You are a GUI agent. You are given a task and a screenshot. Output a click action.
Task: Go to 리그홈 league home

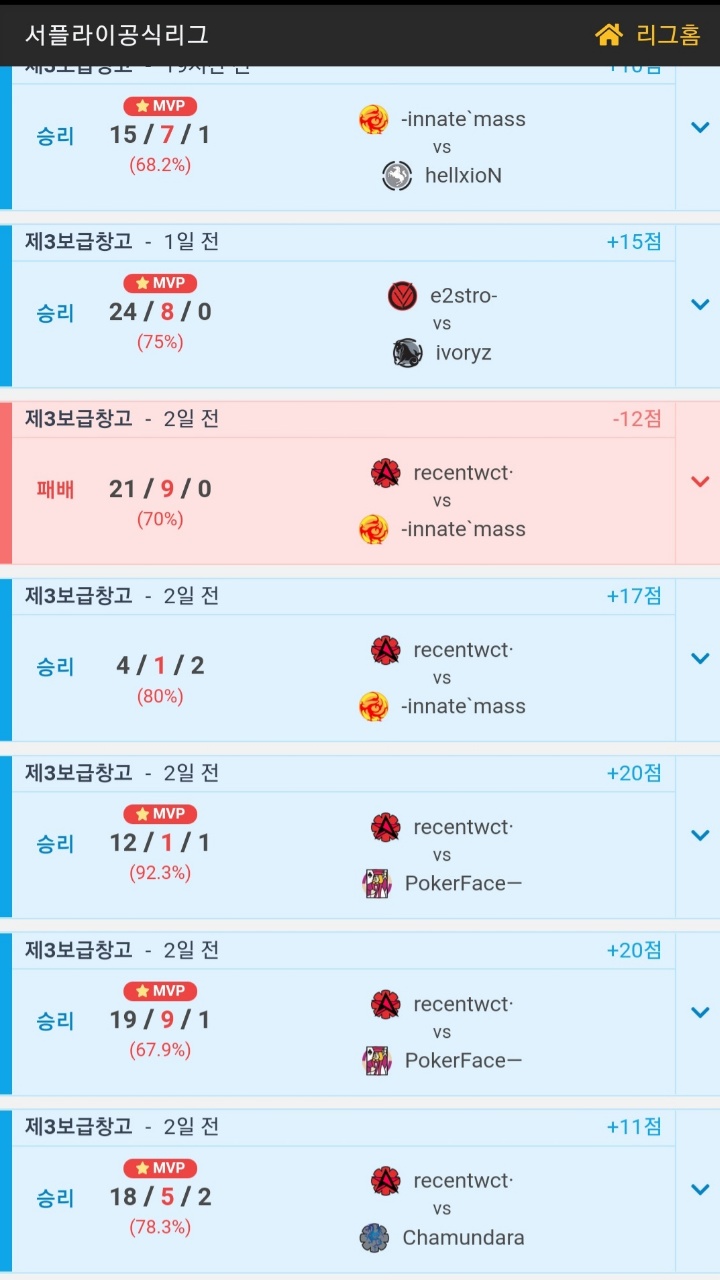(648, 34)
